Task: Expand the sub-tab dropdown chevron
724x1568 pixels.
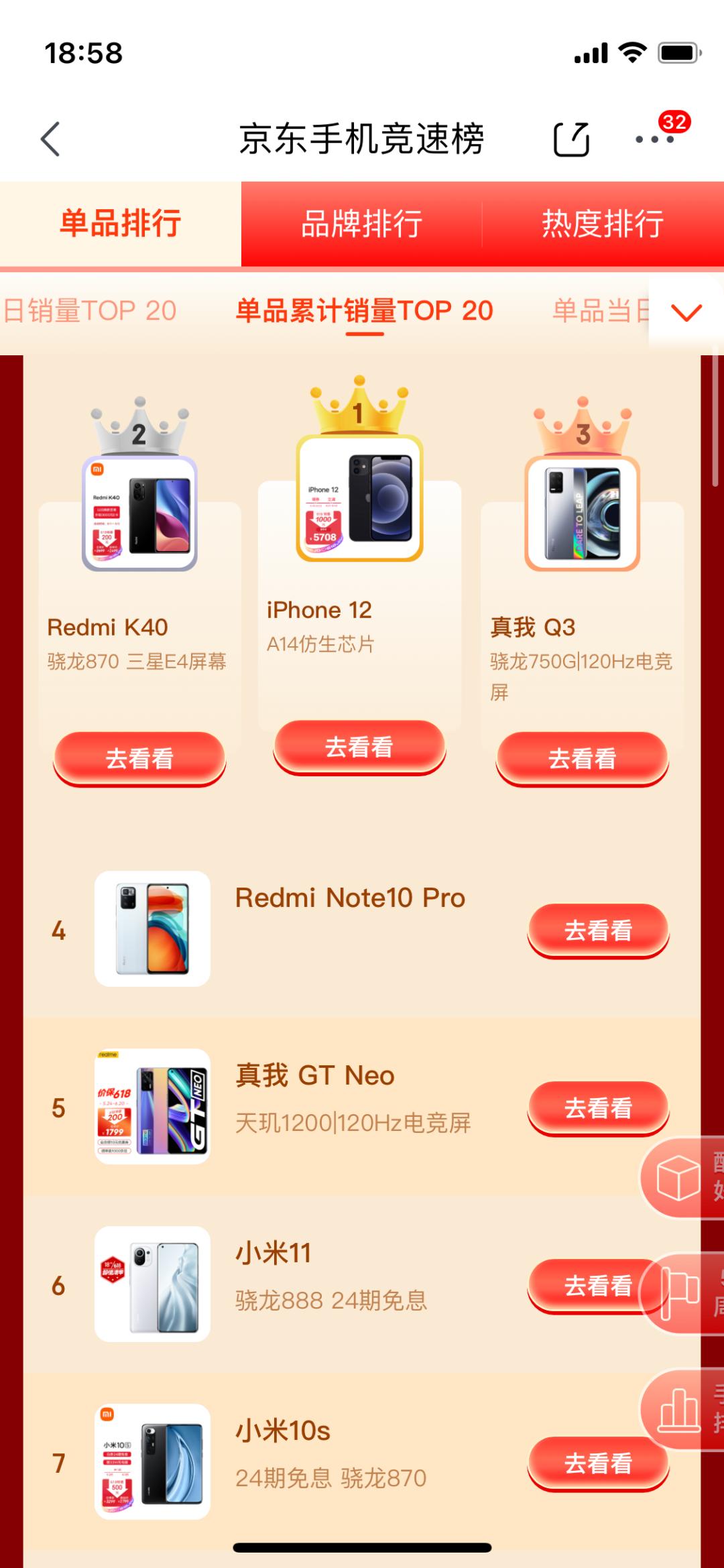Action: (x=686, y=312)
